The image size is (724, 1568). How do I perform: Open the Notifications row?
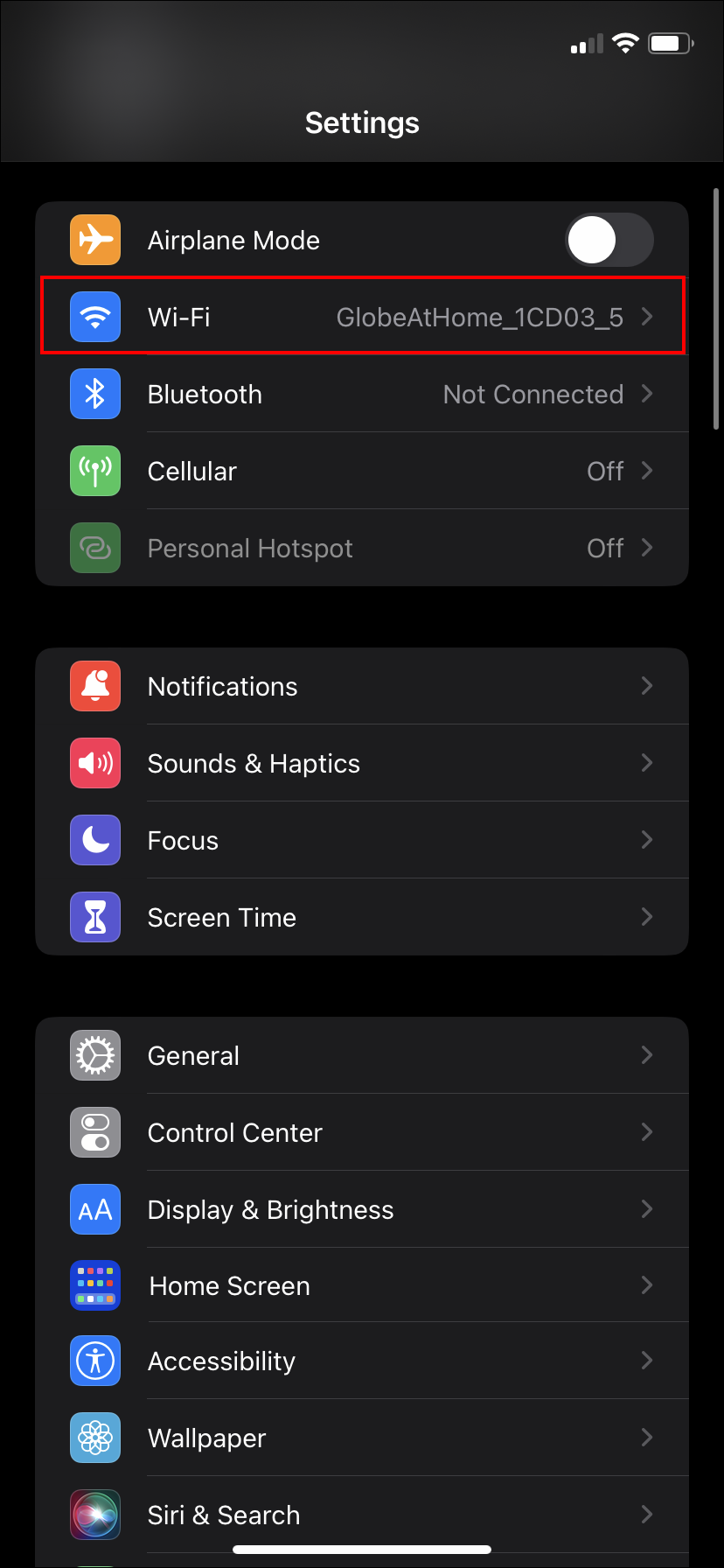(362, 687)
